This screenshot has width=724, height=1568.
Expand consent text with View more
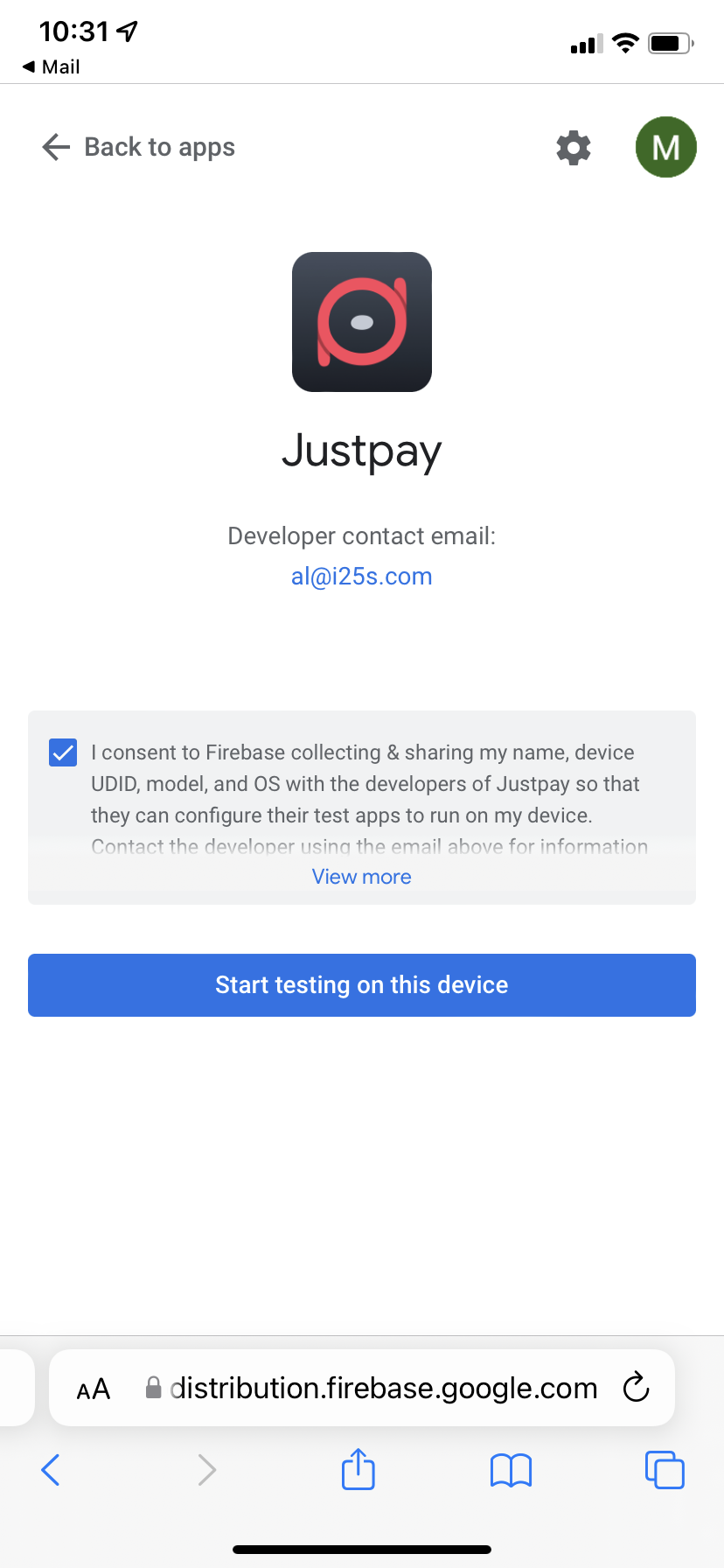click(361, 877)
